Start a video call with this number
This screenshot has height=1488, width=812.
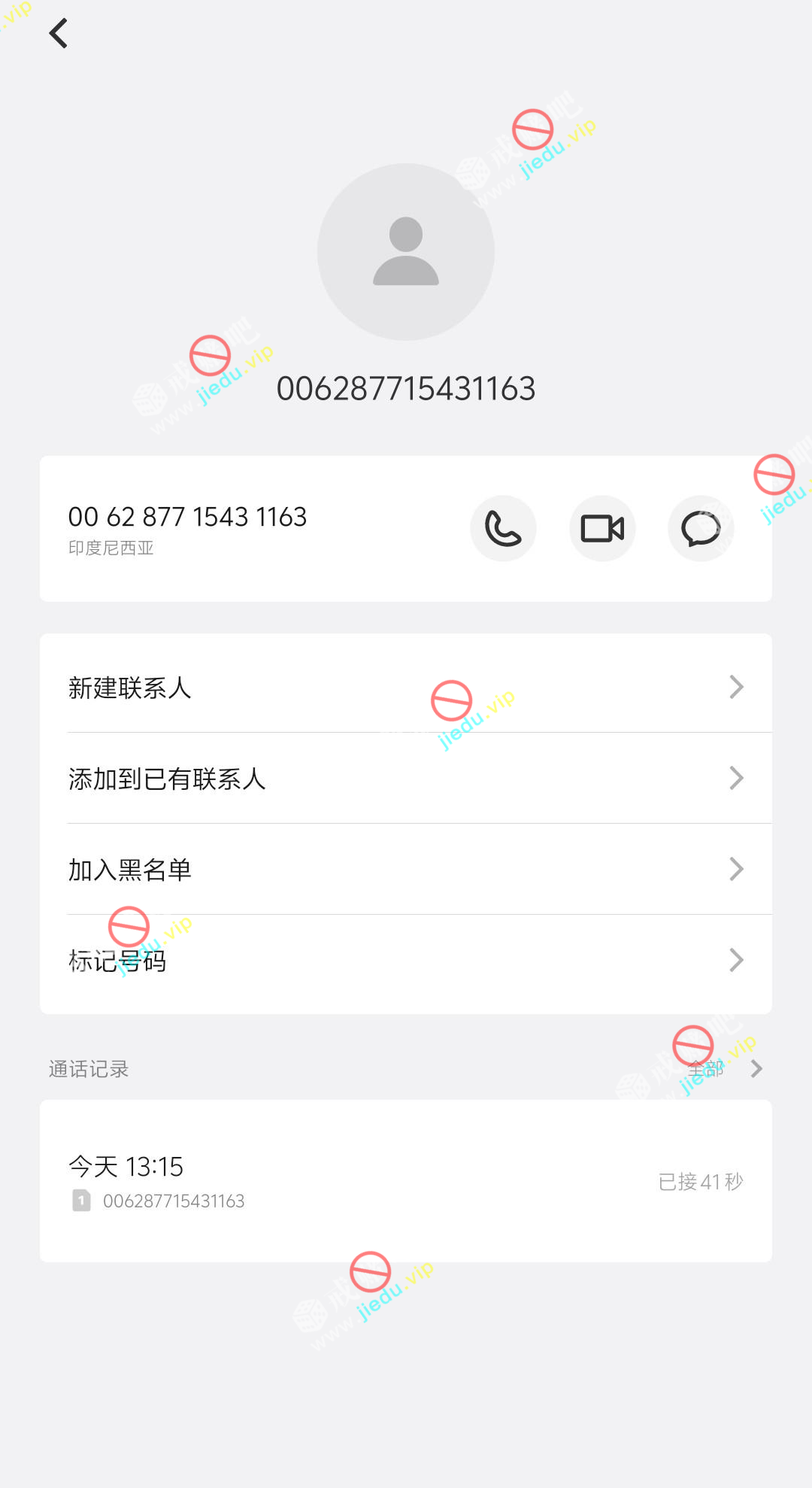coord(602,528)
